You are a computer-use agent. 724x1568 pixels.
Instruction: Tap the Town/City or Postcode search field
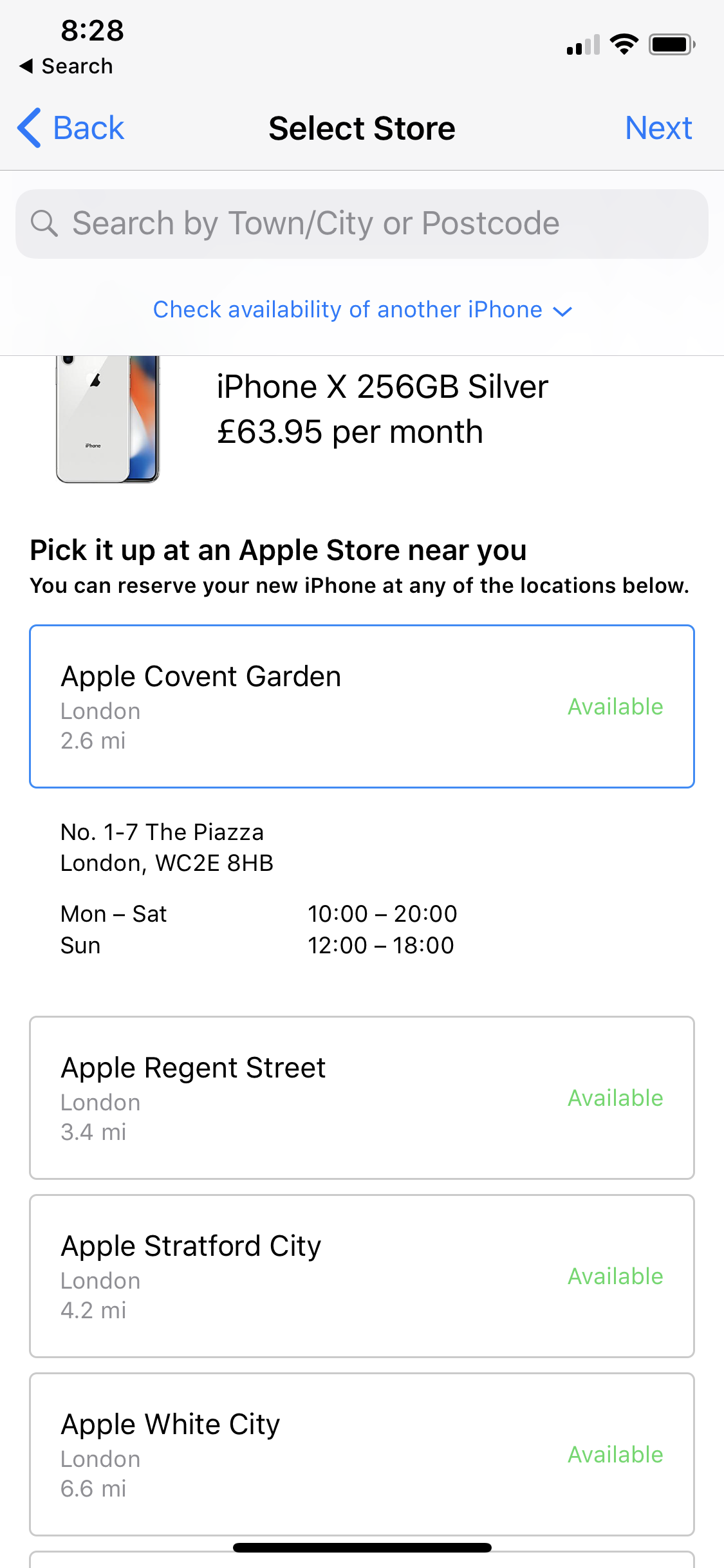tap(362, 224)
